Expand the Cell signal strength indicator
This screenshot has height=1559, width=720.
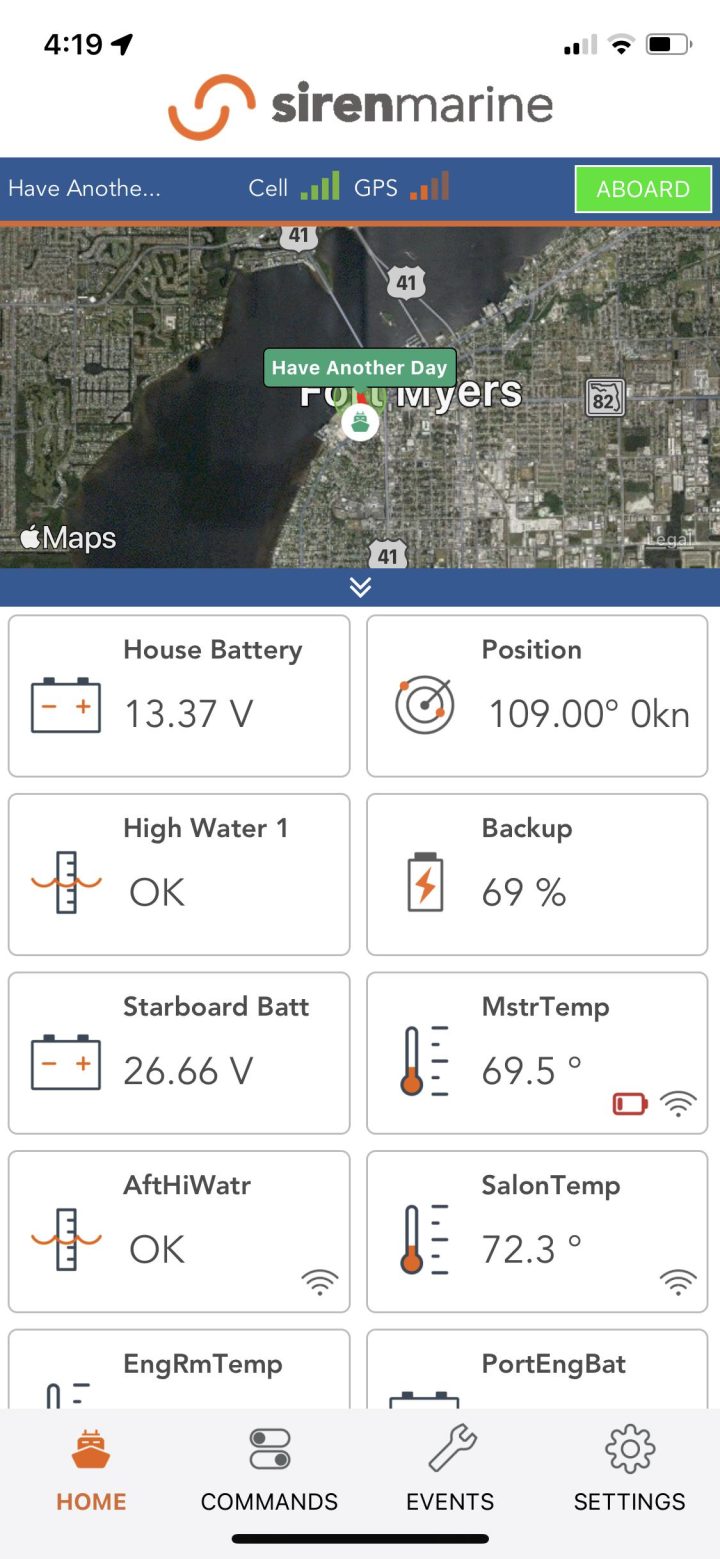tap(319, 187)
